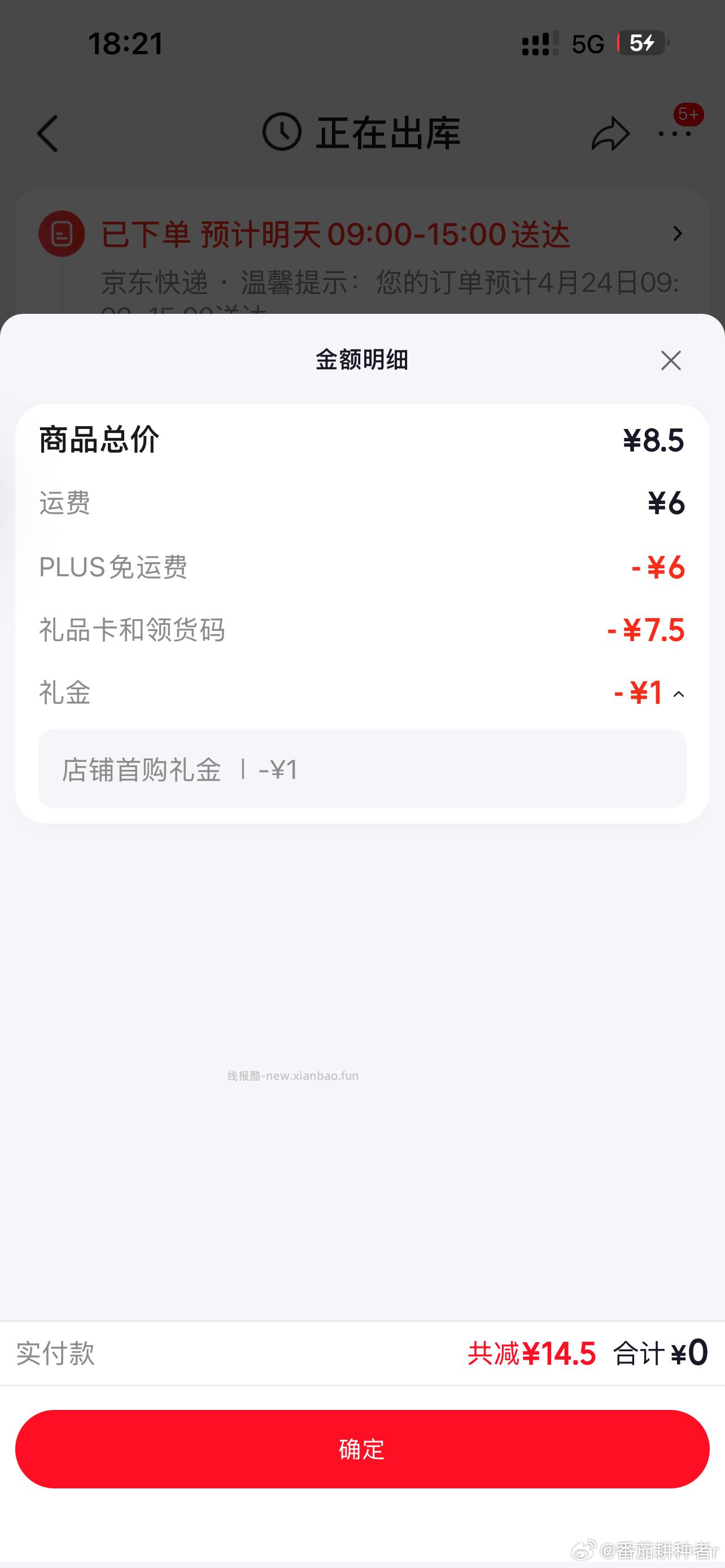The height and width of the screenshot is (1568, 725).
Task: Dismiss the 金额明细 sheet with the X
Action: click(670, 360)
